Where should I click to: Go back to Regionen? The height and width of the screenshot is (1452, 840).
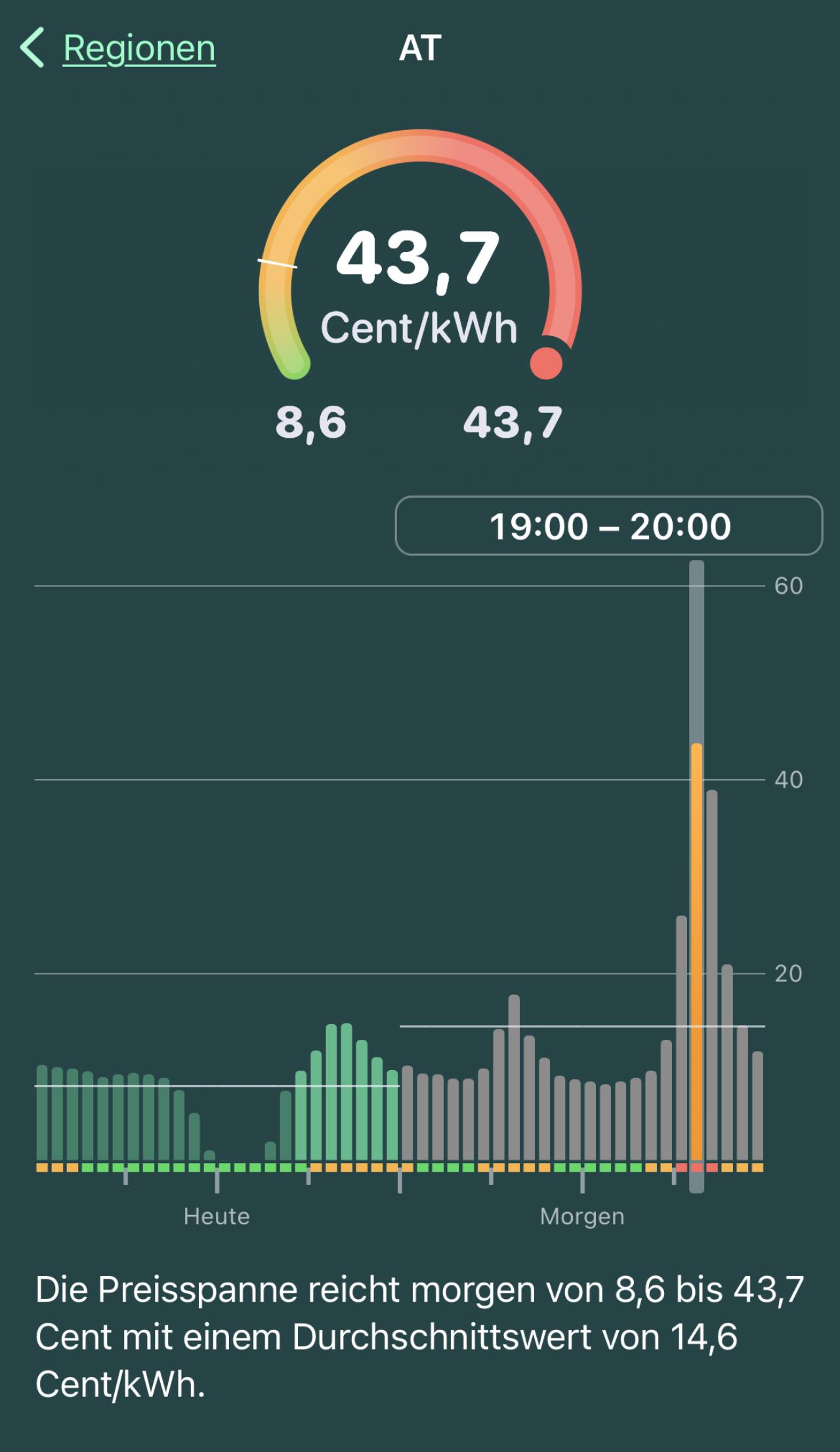[118, 48]
